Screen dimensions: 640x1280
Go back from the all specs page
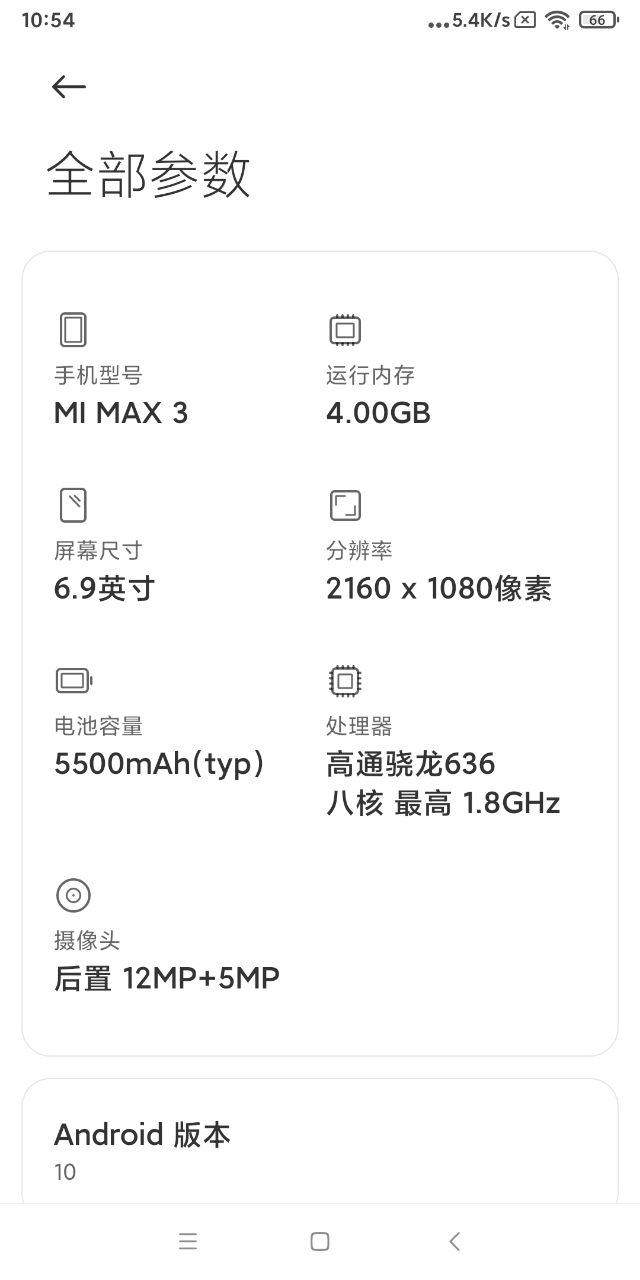tap(69, 87)
